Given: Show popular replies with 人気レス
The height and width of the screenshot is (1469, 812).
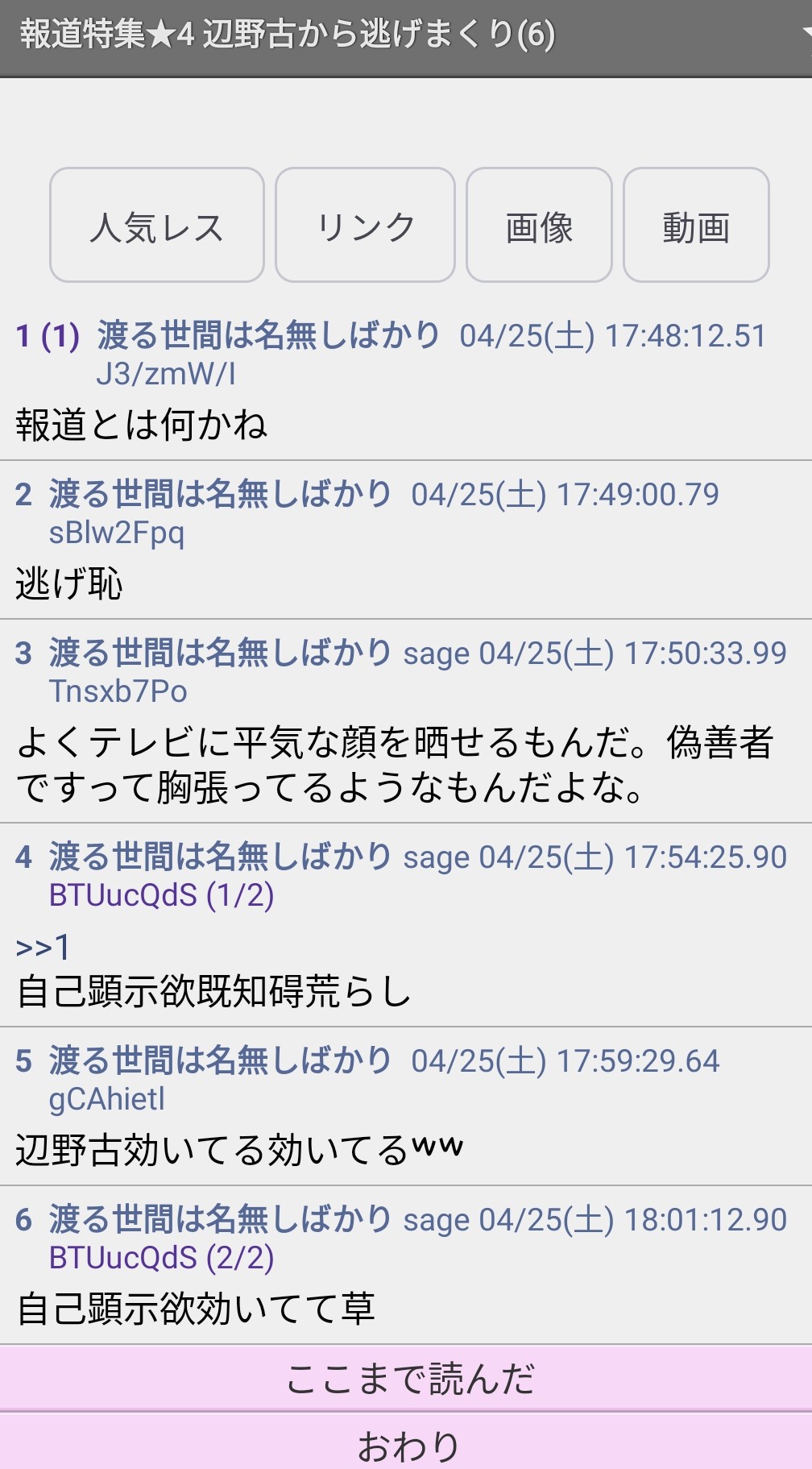Looking at the screenshot, I should click(x=157, y=226).
